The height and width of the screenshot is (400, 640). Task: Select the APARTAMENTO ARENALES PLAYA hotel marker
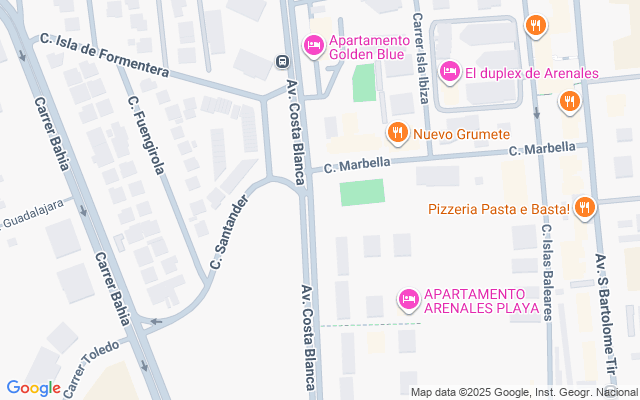408,299
